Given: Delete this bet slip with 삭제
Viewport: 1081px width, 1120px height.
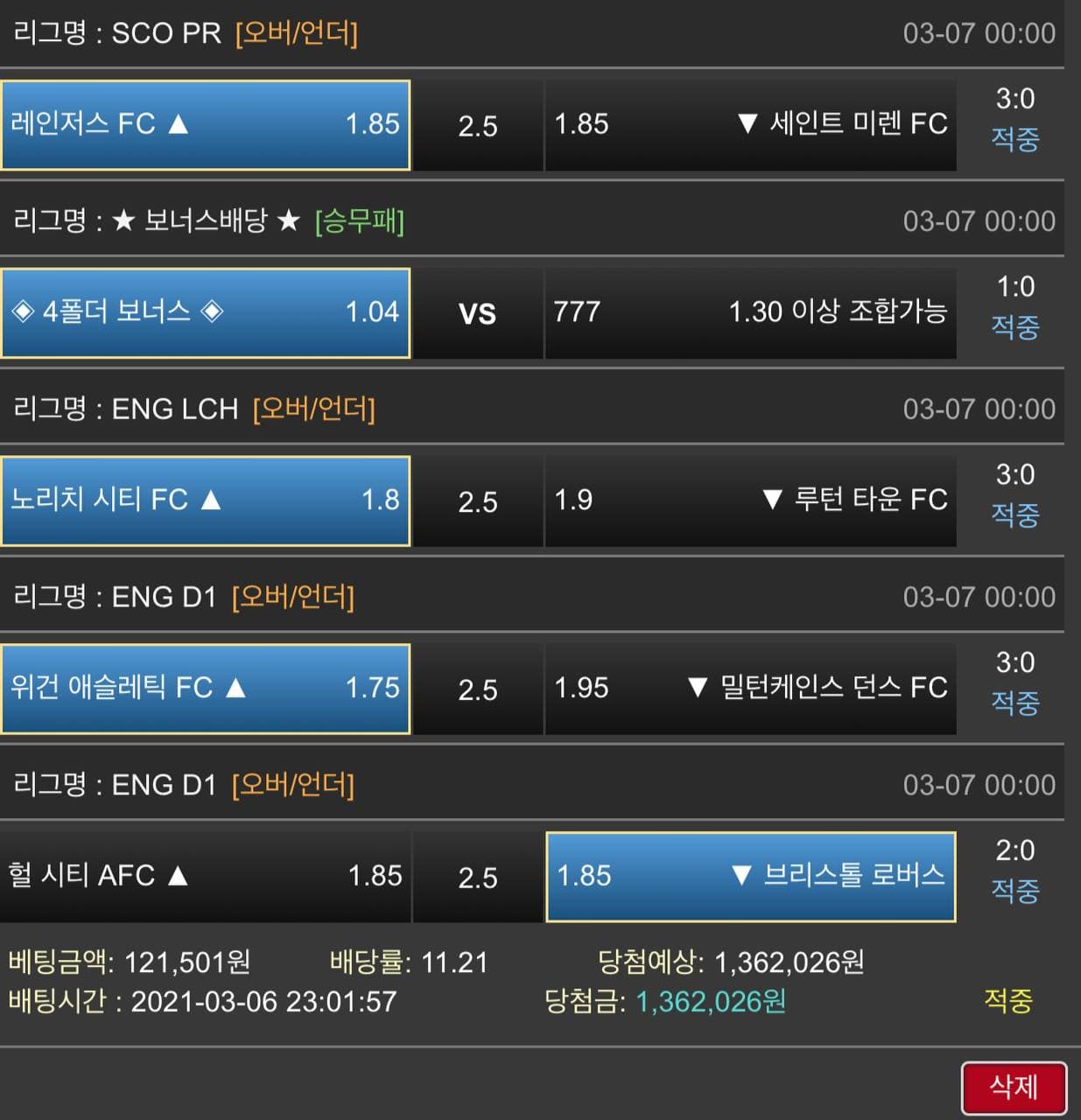Looking at the screenshot, I should (x=1014, y=1088).
